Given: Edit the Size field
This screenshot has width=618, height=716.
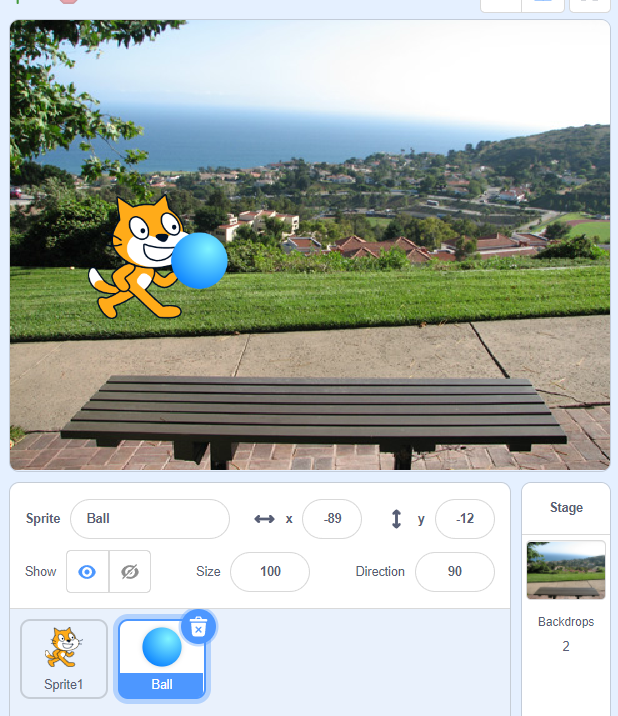Looking at the screenshot, I should pos(269,572).
